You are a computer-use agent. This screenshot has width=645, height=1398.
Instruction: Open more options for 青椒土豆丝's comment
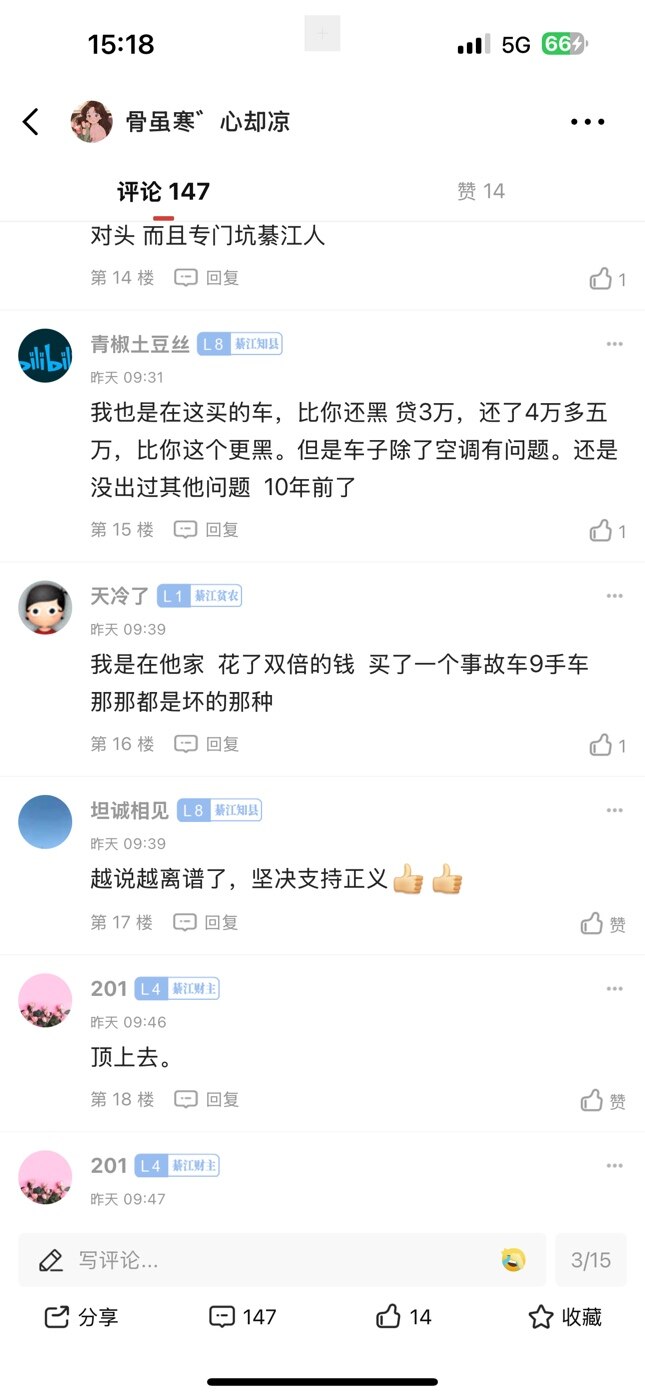614,344
